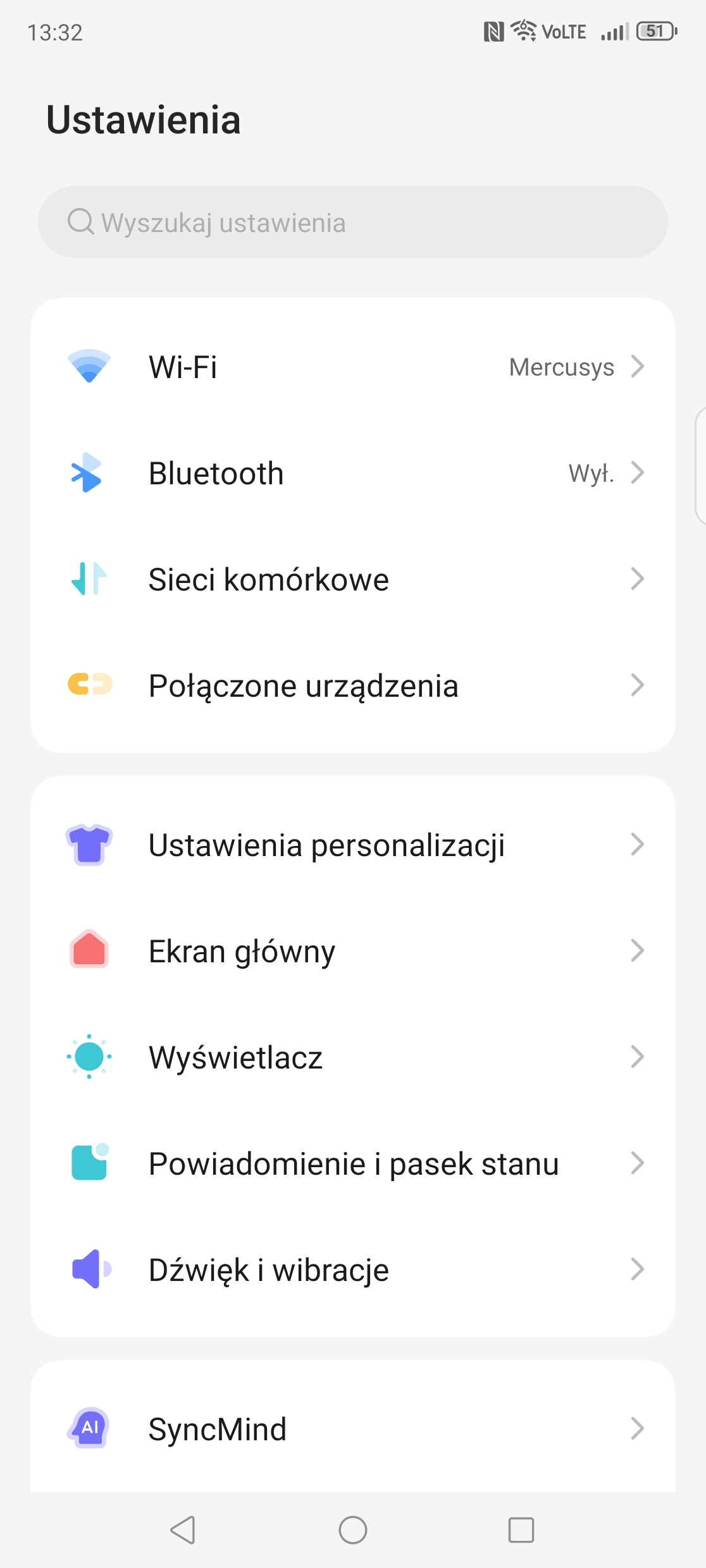Open Wyświetlacz settings
The height and width of the screenshot is (1568, 706).
(x=353, y=1057)
